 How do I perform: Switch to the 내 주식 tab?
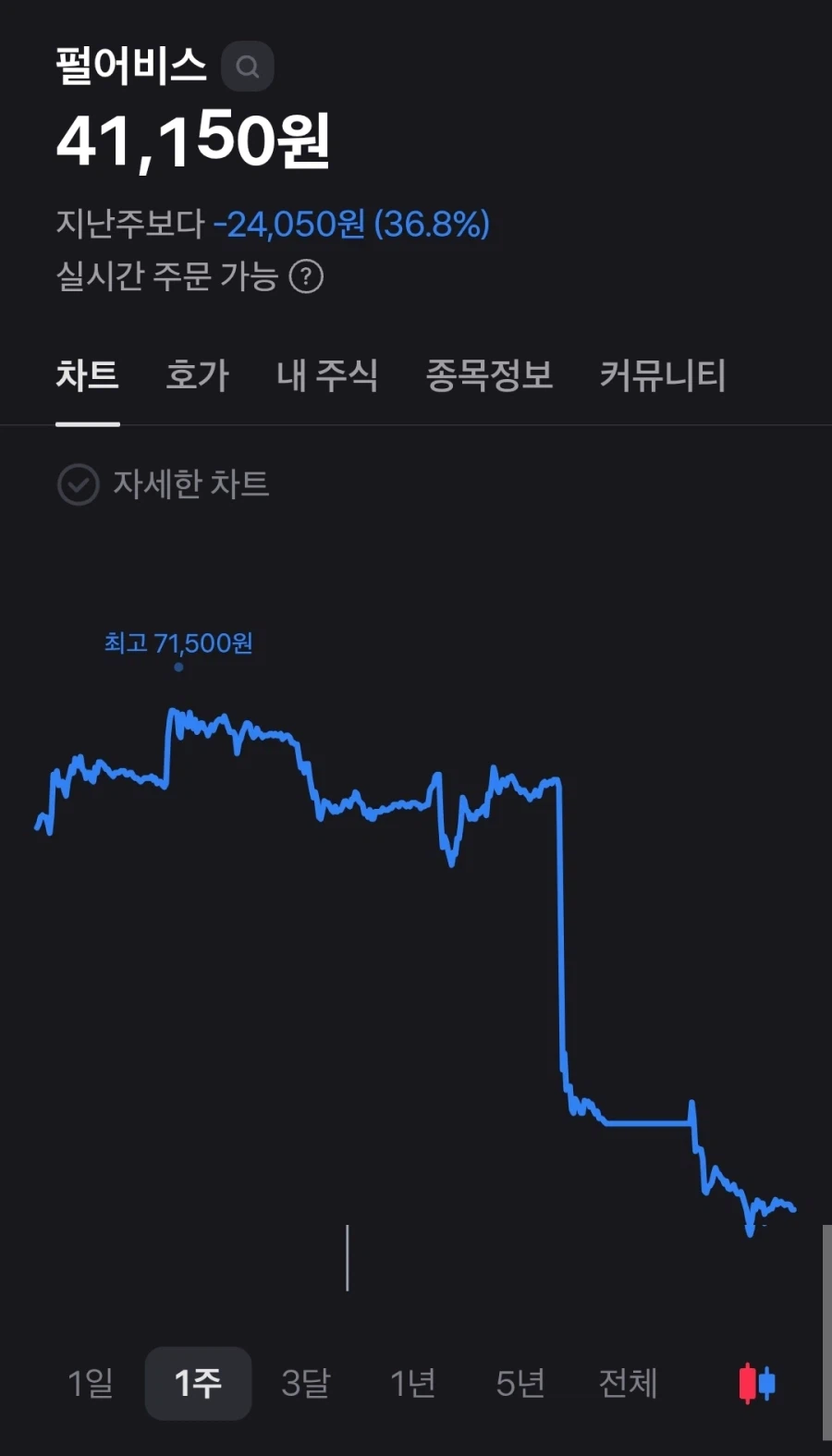[327, 375]
